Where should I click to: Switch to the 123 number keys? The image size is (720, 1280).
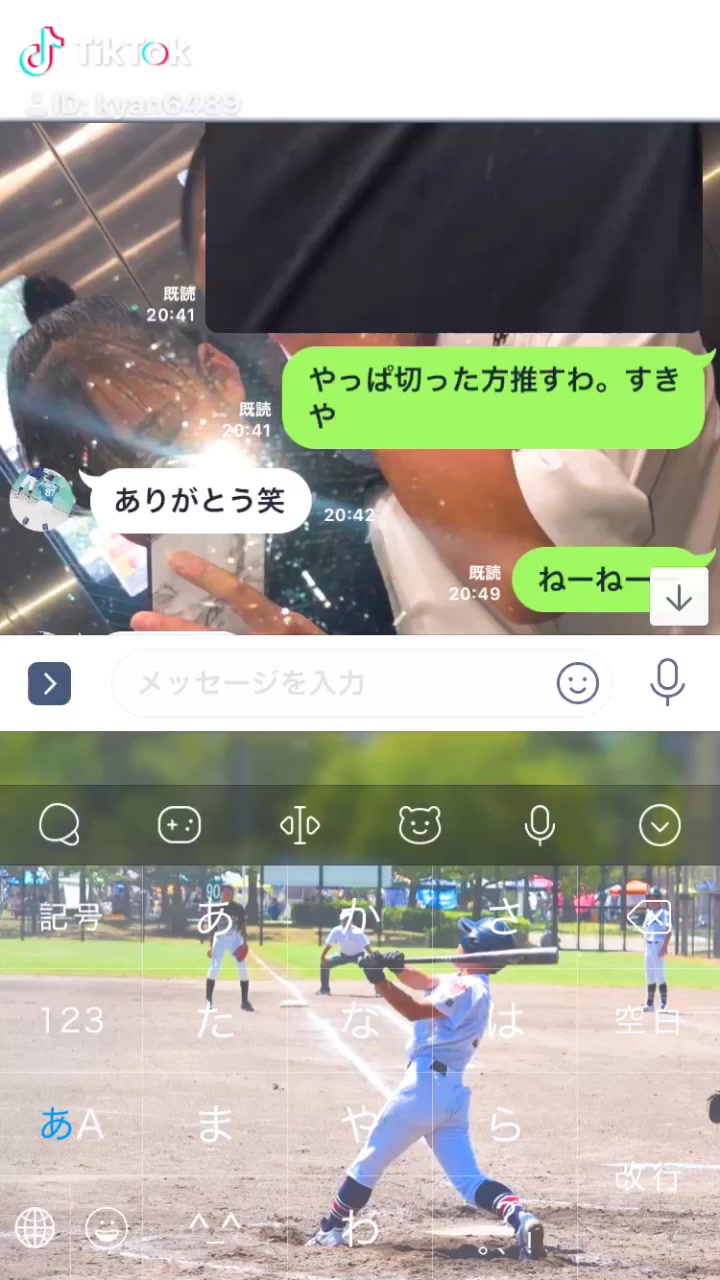point(71,1021)
